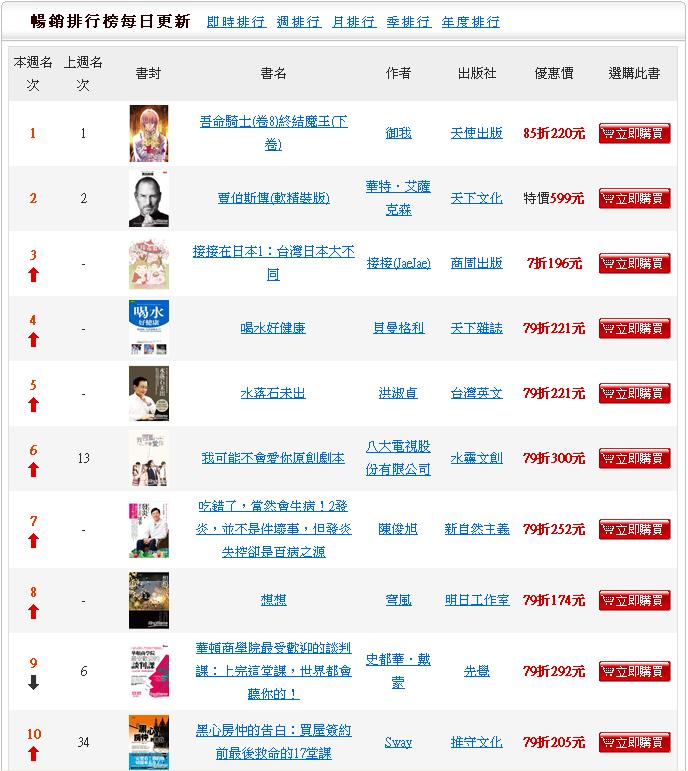The height and width of the screenshot is (771, 688).
Task: Buy 我可能不會愛你原創劇本 now
Action: [634, 458]
